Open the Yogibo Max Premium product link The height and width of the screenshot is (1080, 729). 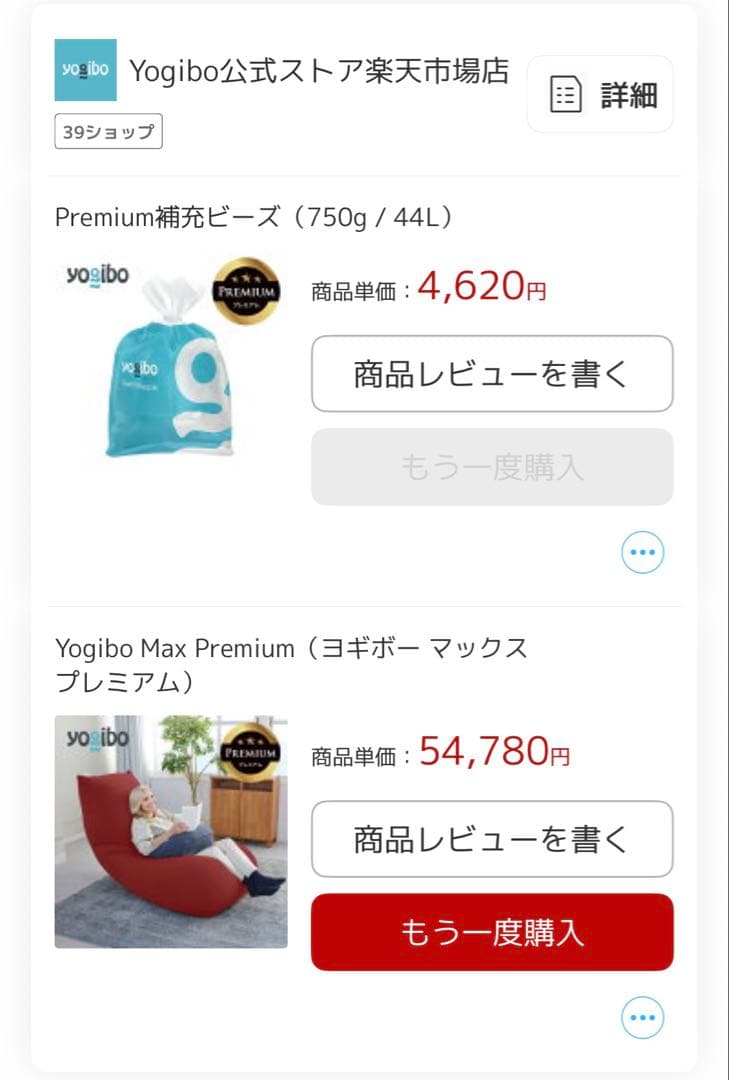pos(292,647)
